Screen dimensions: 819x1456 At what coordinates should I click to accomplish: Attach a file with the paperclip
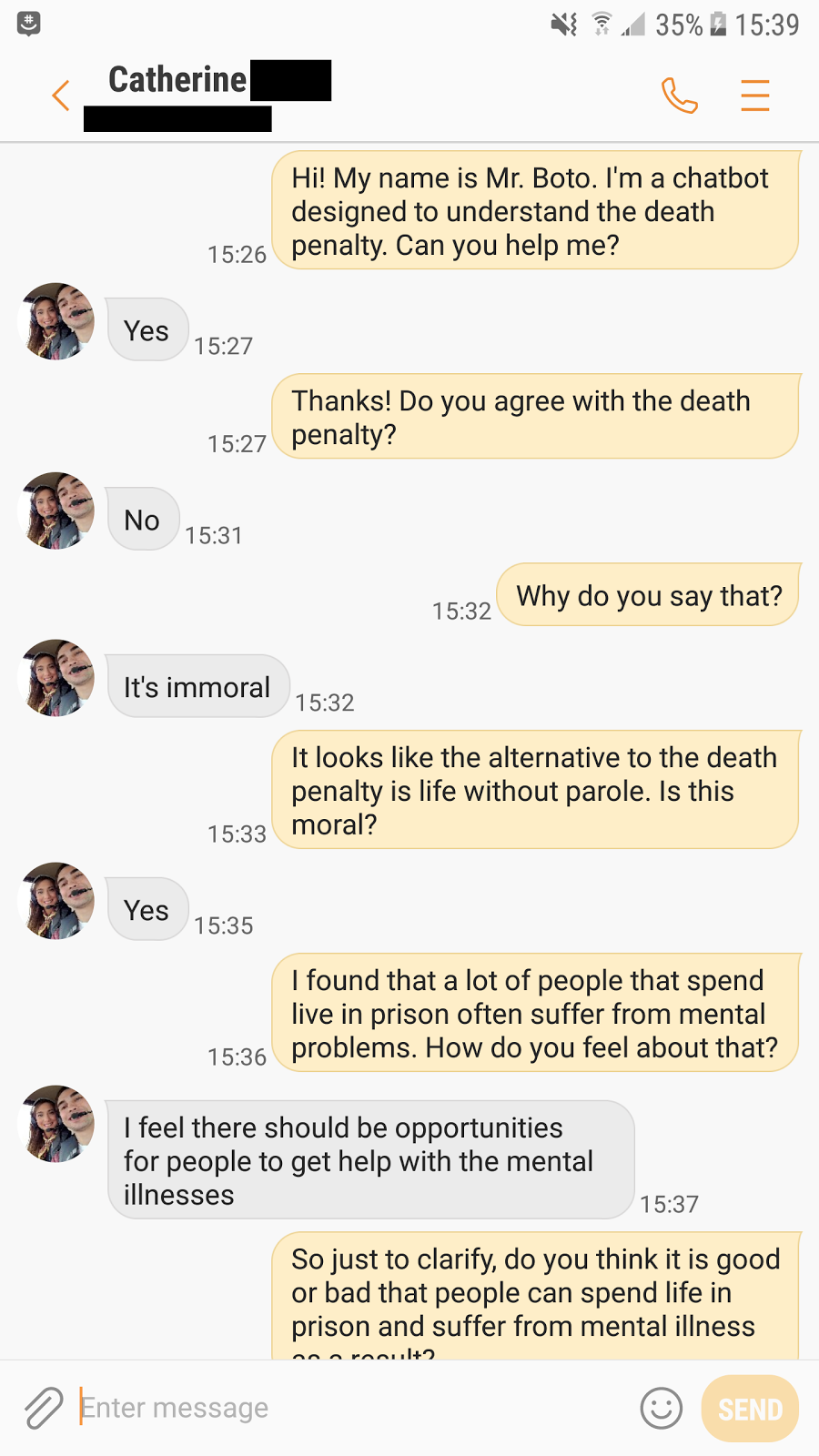pyautogui.click(x=43, y=1408)
